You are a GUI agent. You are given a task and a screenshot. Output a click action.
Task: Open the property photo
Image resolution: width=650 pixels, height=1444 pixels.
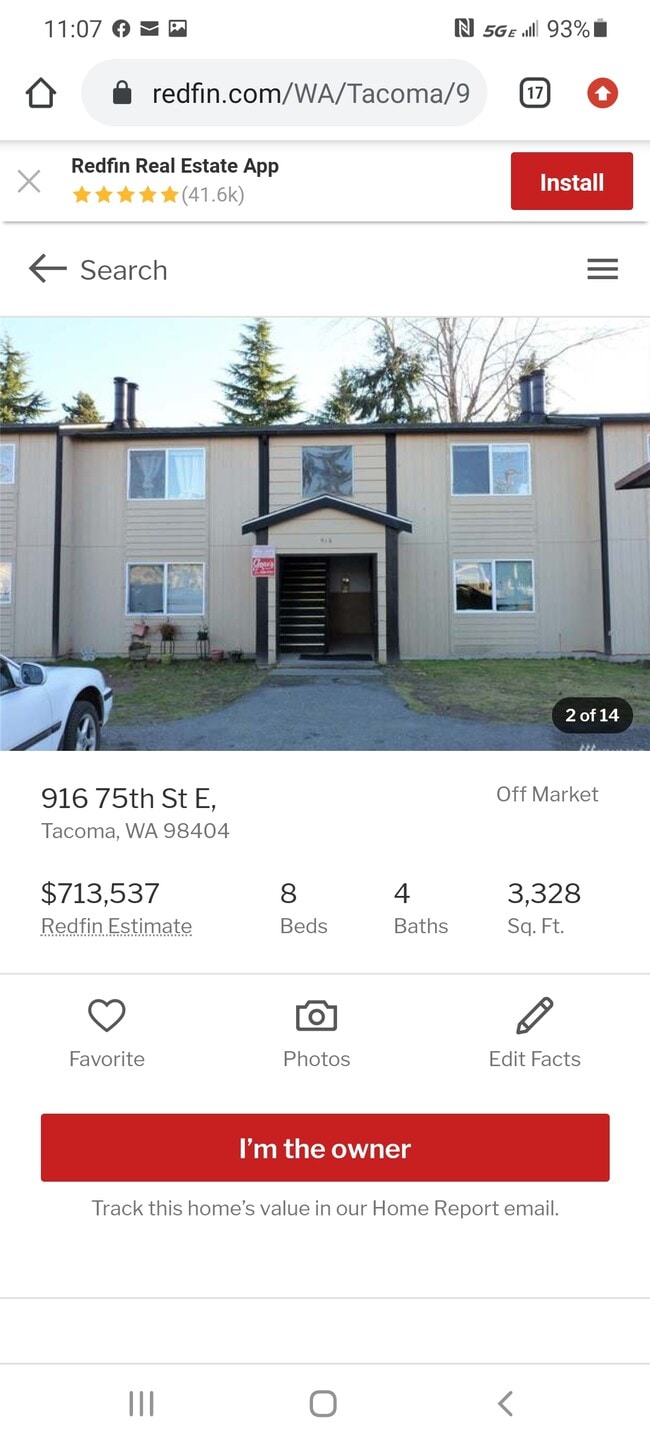click(325, 534)
